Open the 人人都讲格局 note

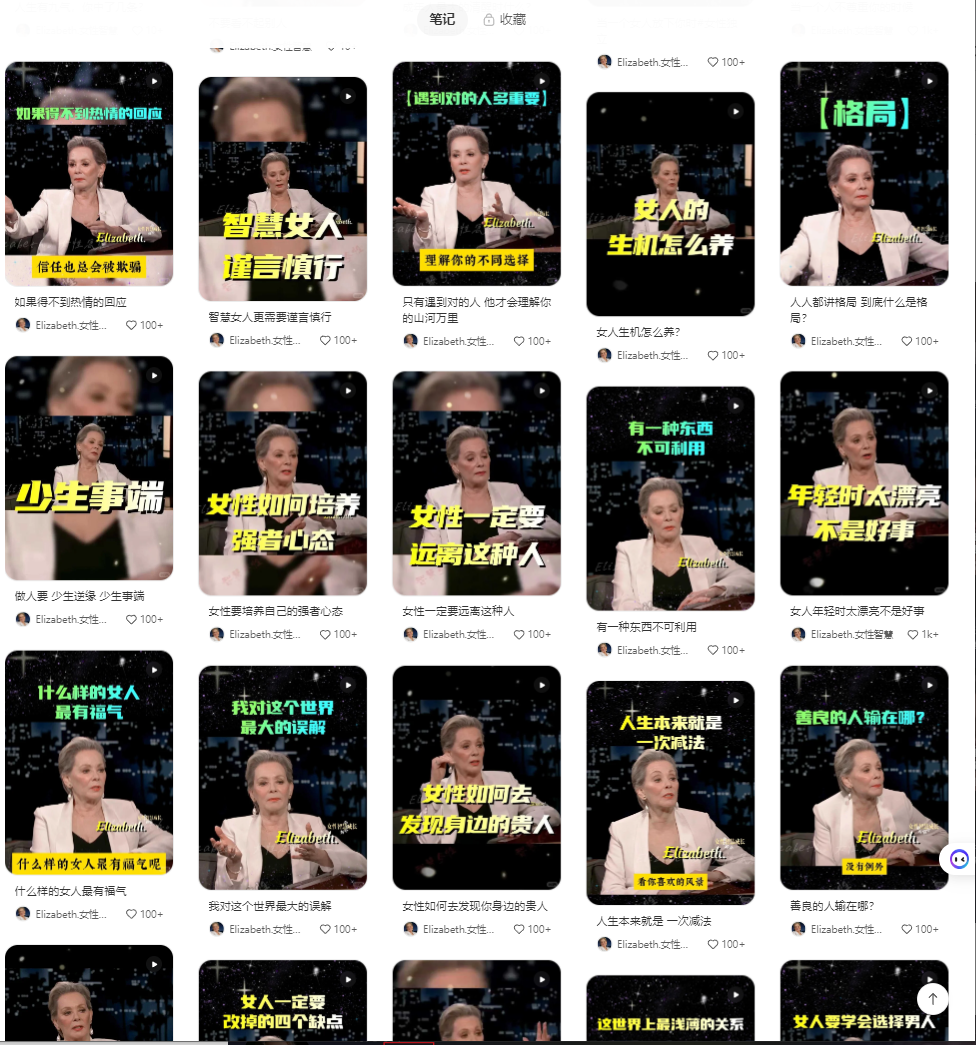[864, 174]
